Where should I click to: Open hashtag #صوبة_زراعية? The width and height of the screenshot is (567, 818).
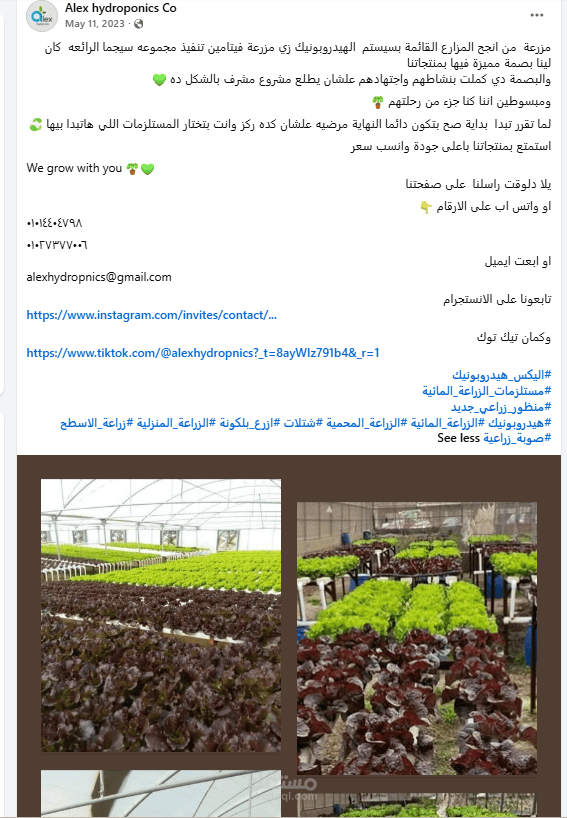click(517, 439)
